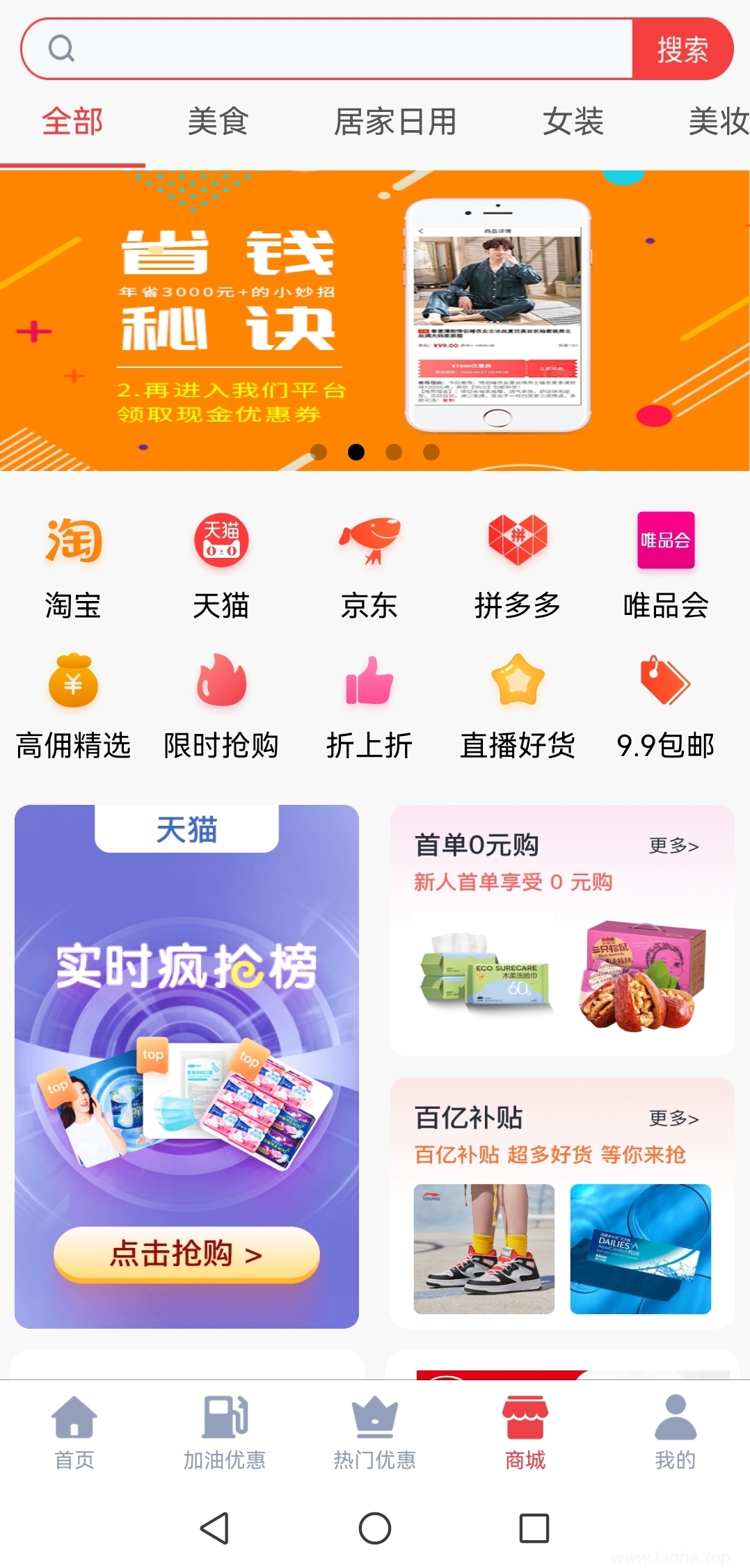
Task: Switch to the 美食 category tab
Action: (218, 122)
